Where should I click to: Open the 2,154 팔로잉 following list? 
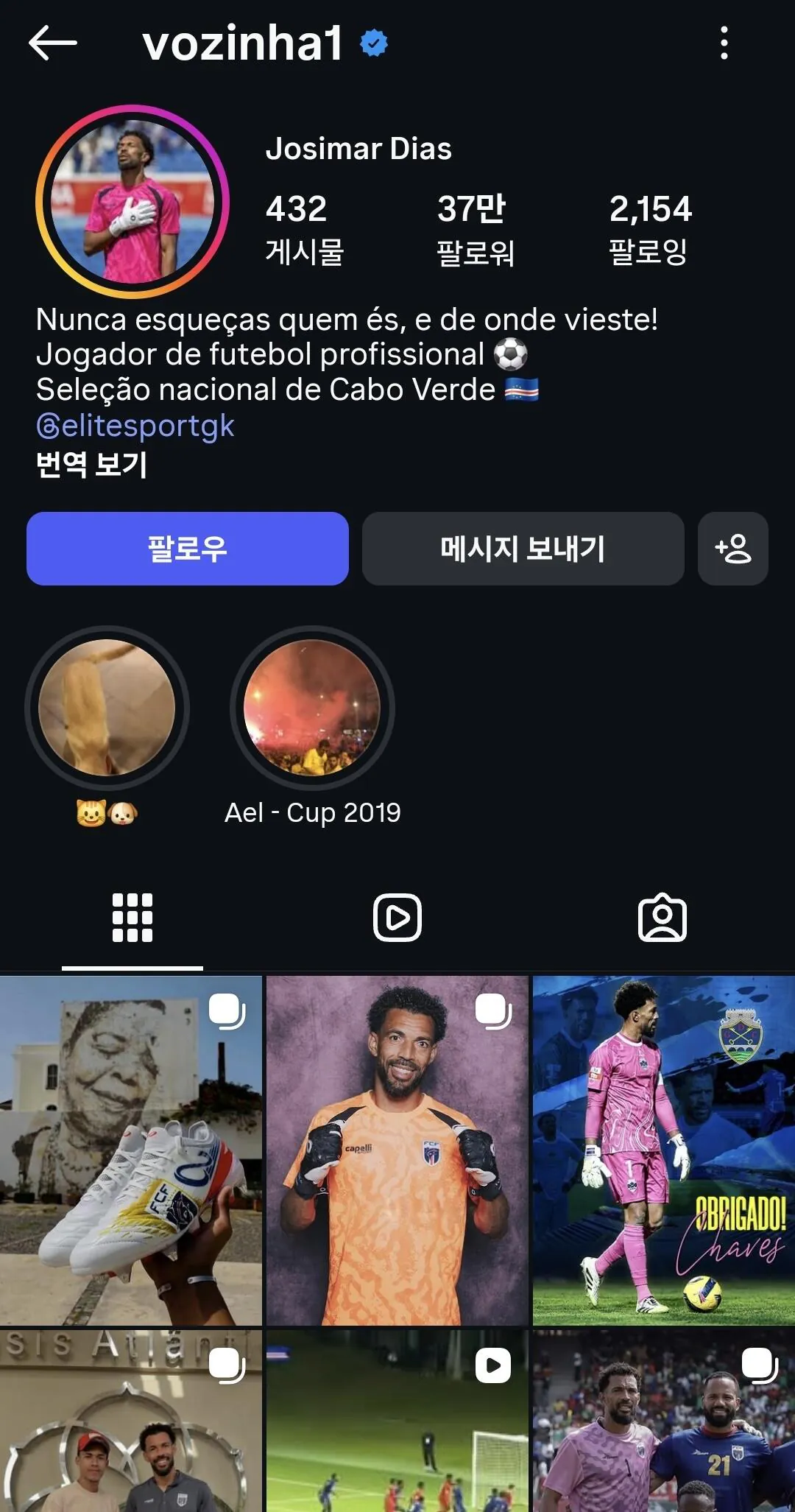click(x=650, y=229)
